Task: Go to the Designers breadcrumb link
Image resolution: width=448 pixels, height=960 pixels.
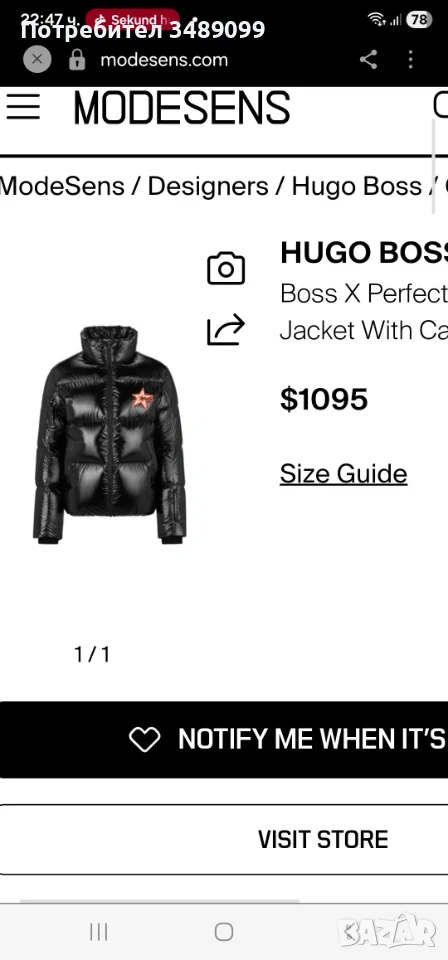Action: (x=208, y=186)
